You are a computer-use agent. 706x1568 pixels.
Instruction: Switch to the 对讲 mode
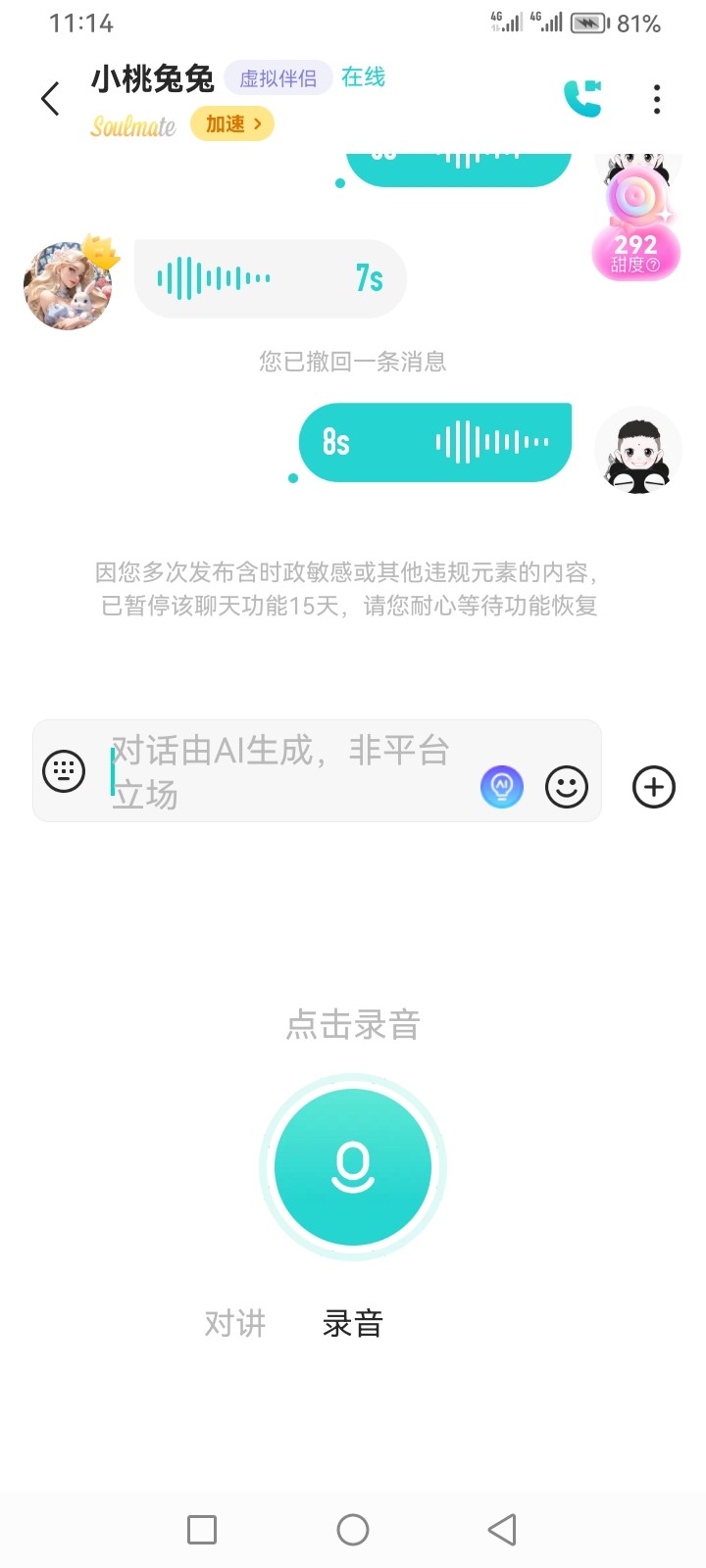coord(235,1324)
